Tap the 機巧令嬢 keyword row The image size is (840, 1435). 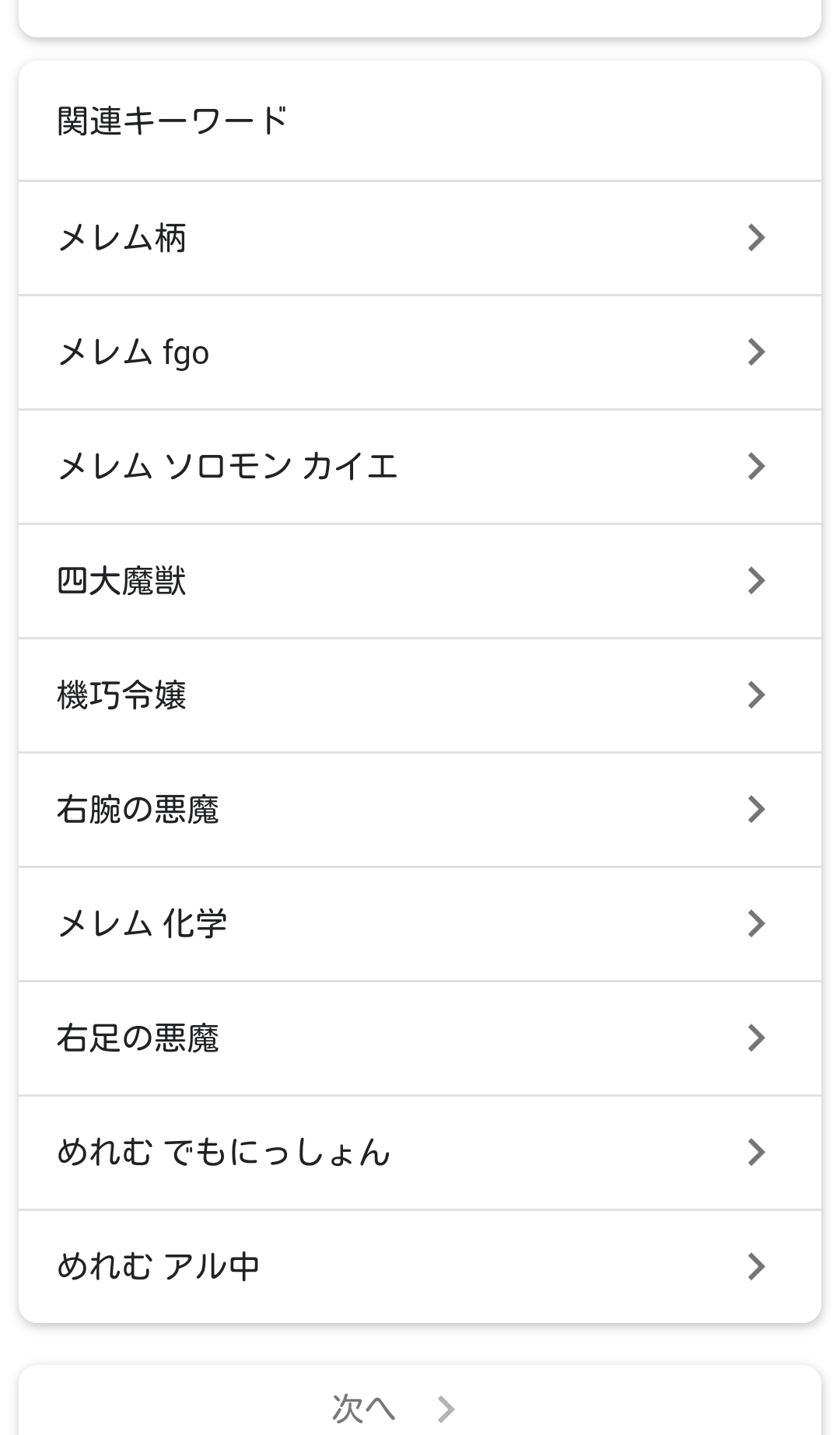coord(419,695)
